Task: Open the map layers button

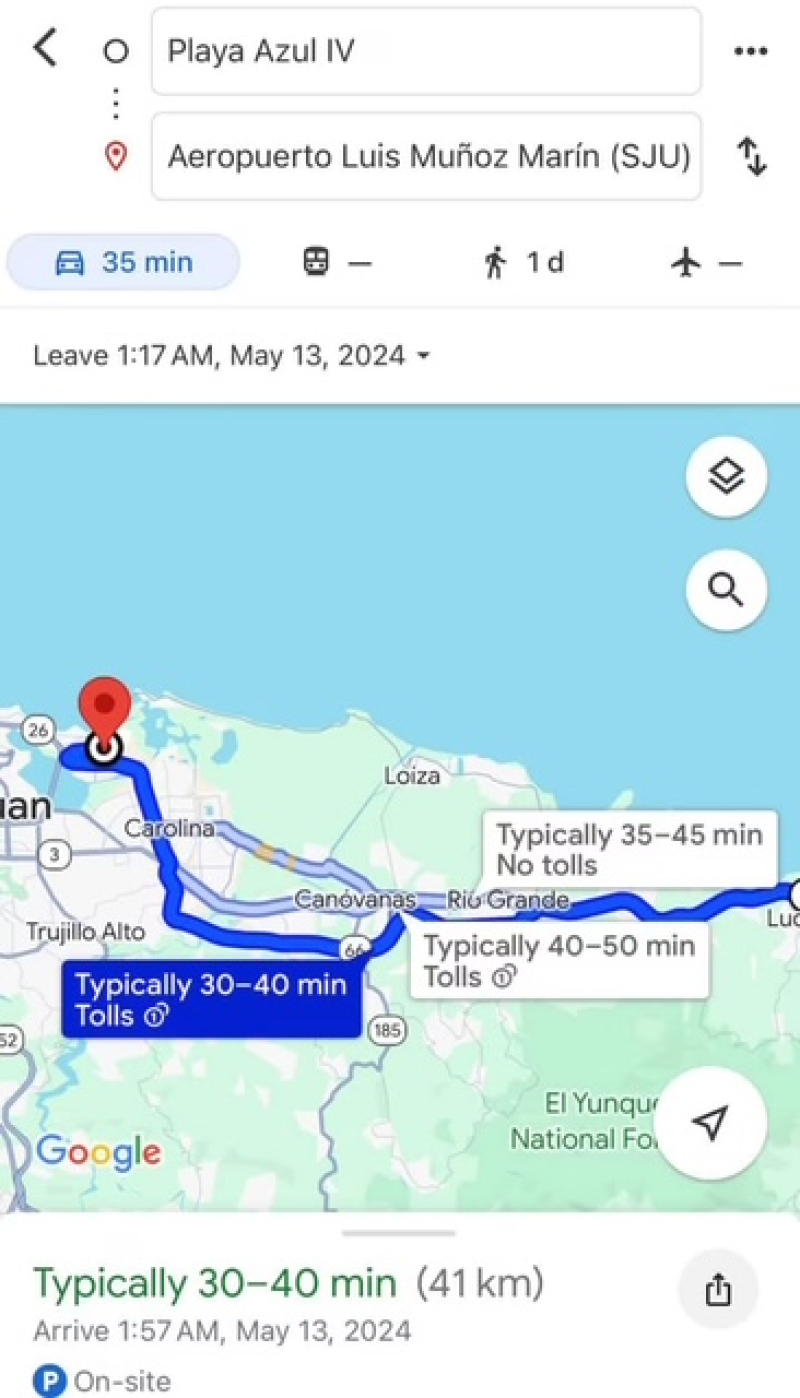Action: pyautogui.click(x=726, y=476)
